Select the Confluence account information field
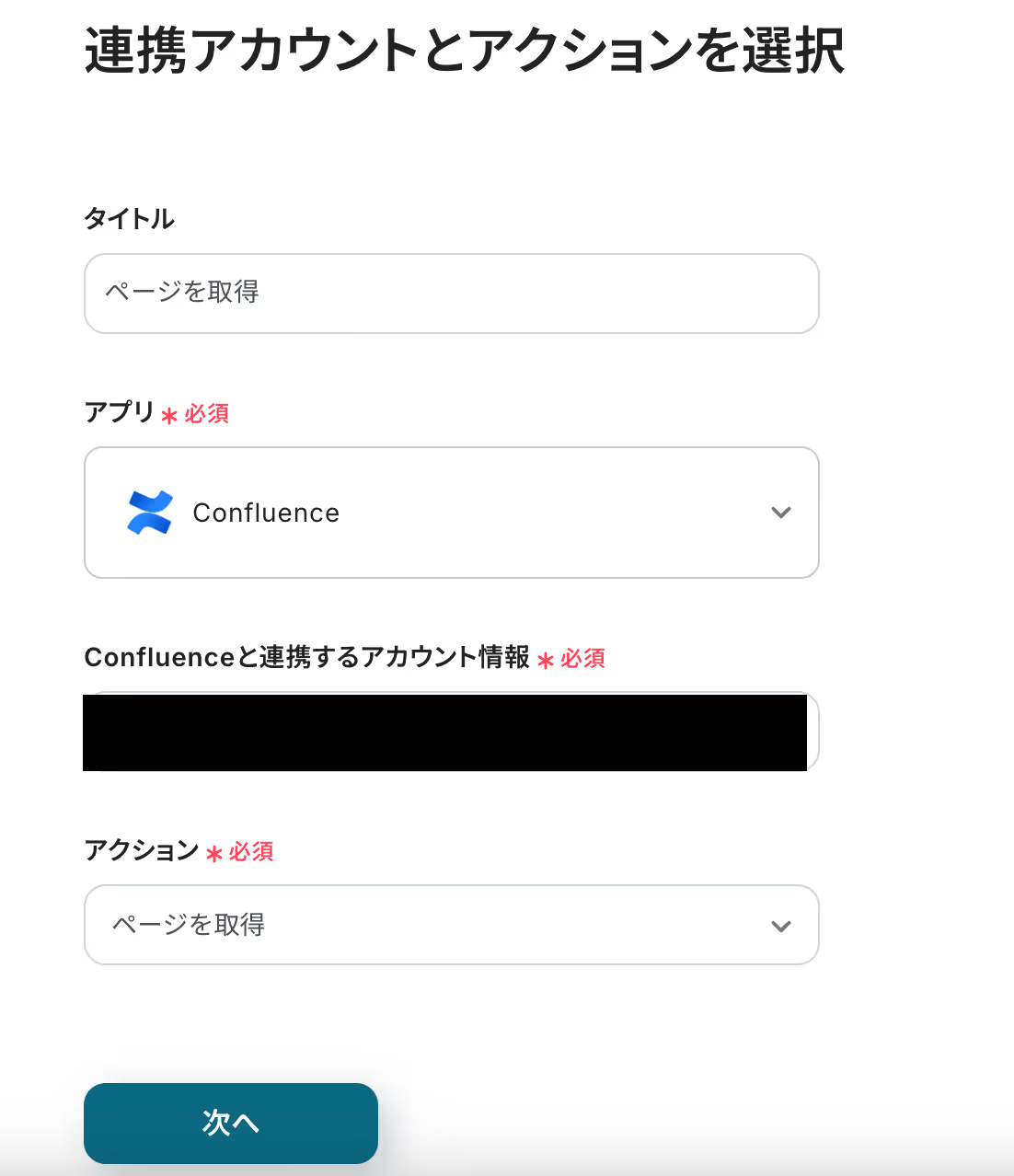The height and width of the screenshot is (1176, 1014). click(x=451, y=732)
